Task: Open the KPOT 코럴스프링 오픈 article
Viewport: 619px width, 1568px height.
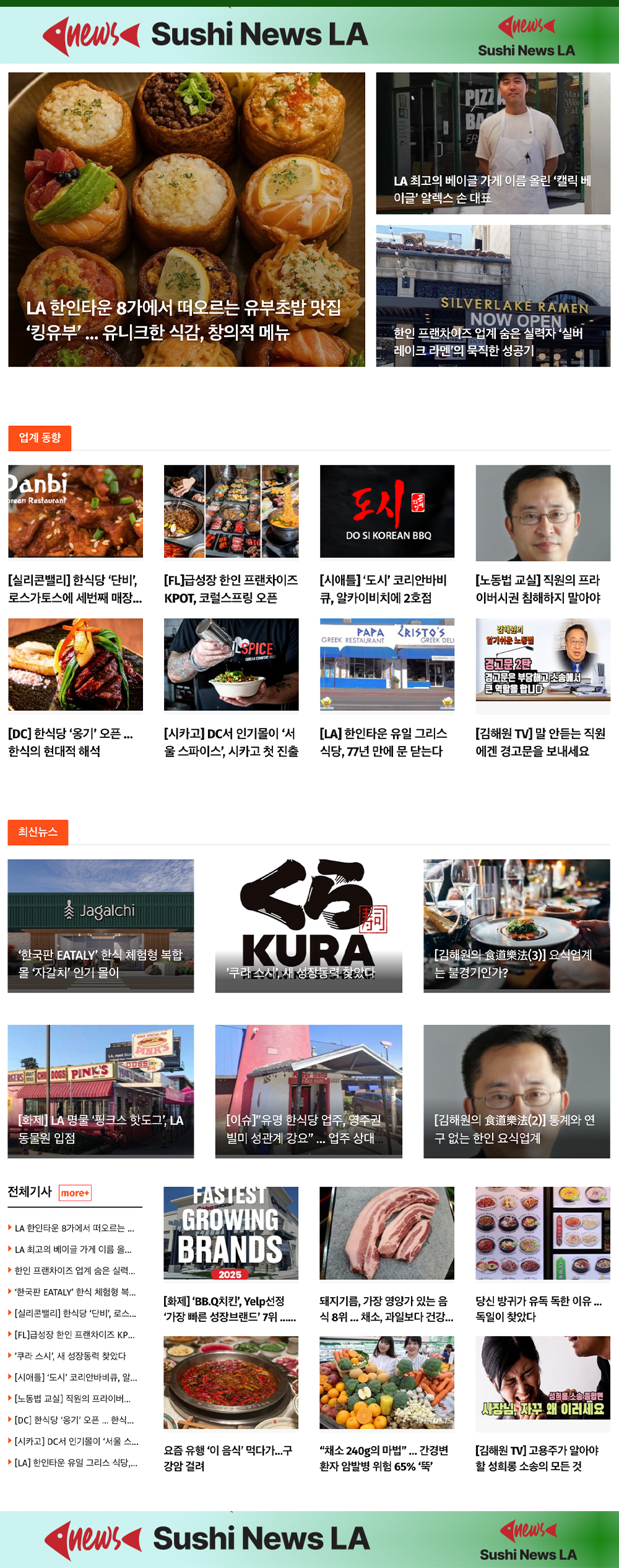Action: pyautogui.click(x=230, y=589)
